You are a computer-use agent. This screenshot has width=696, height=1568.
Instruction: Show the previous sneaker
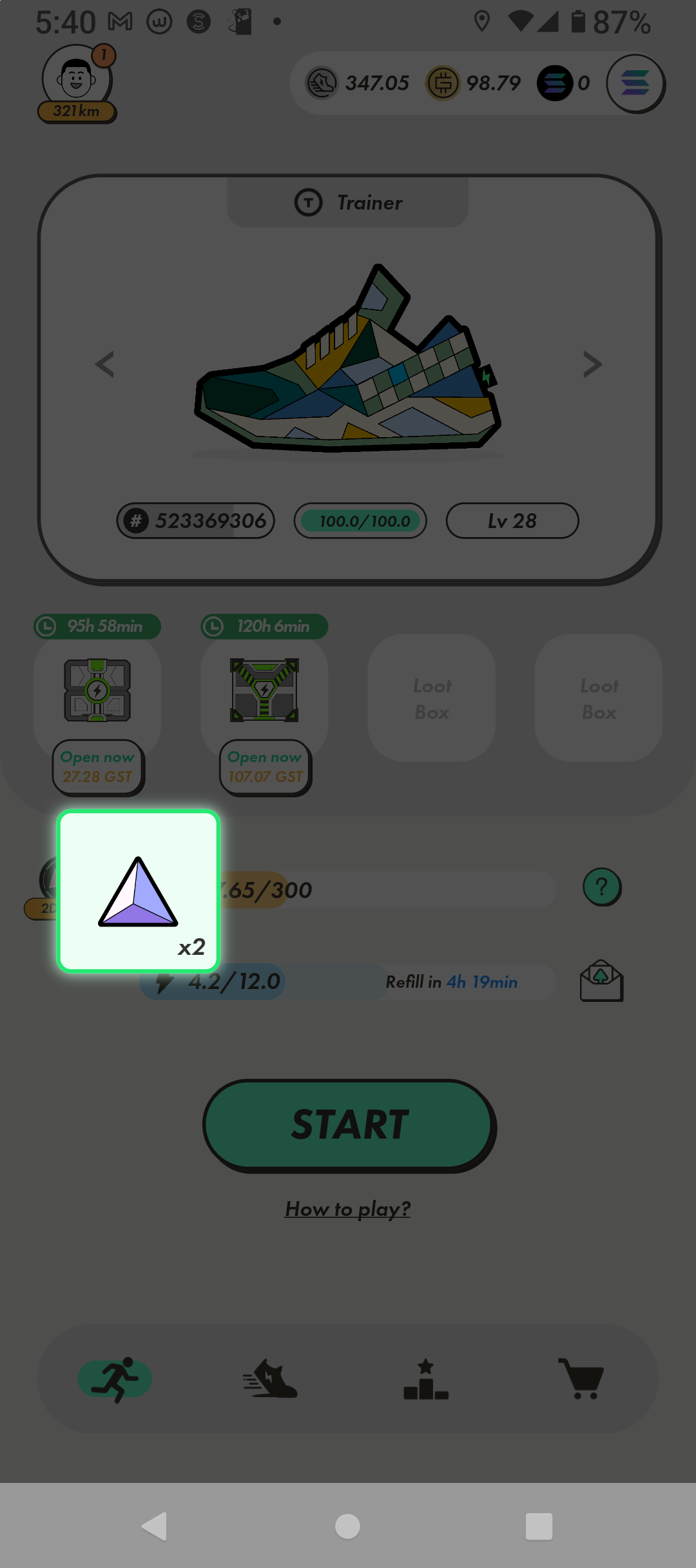[x=104, y=364]
